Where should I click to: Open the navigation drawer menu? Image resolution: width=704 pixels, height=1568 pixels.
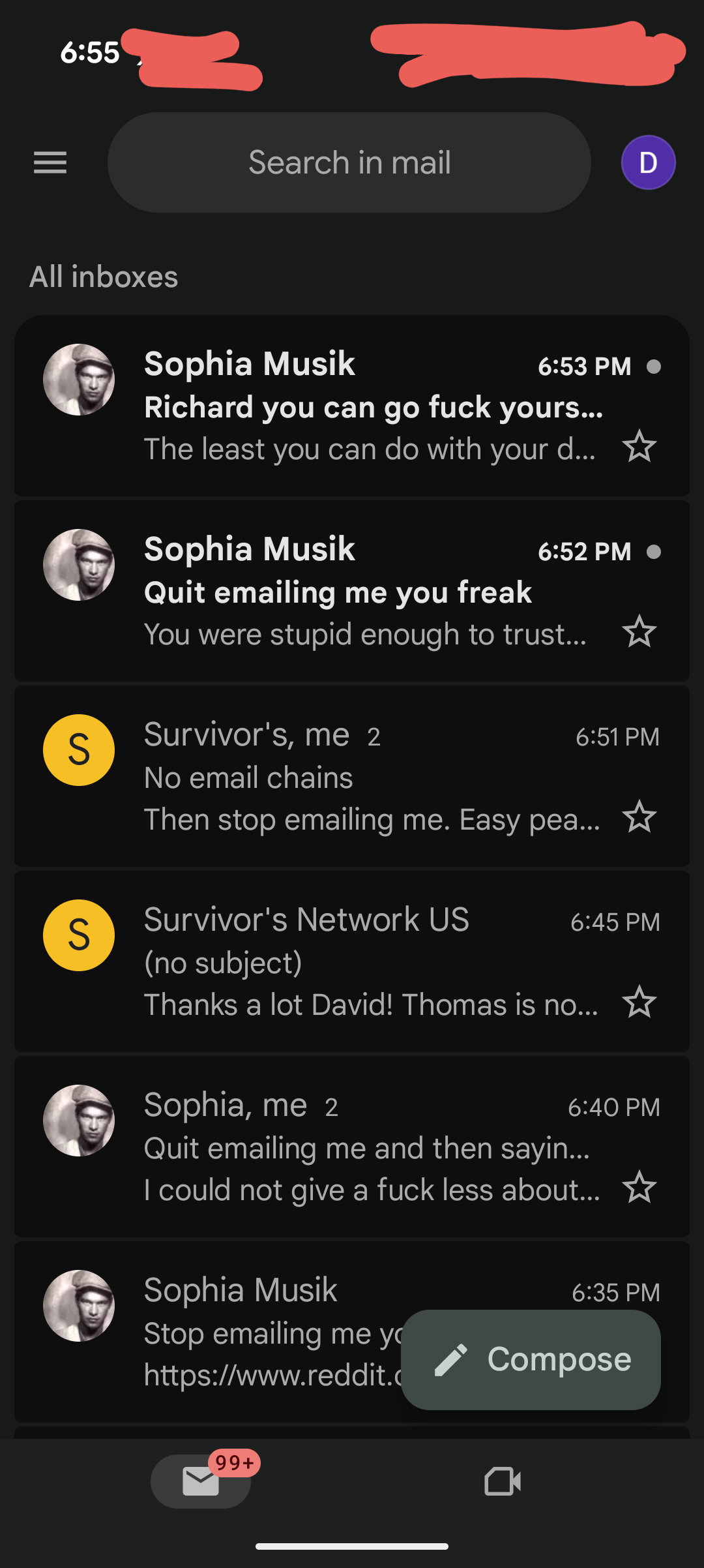50,162
